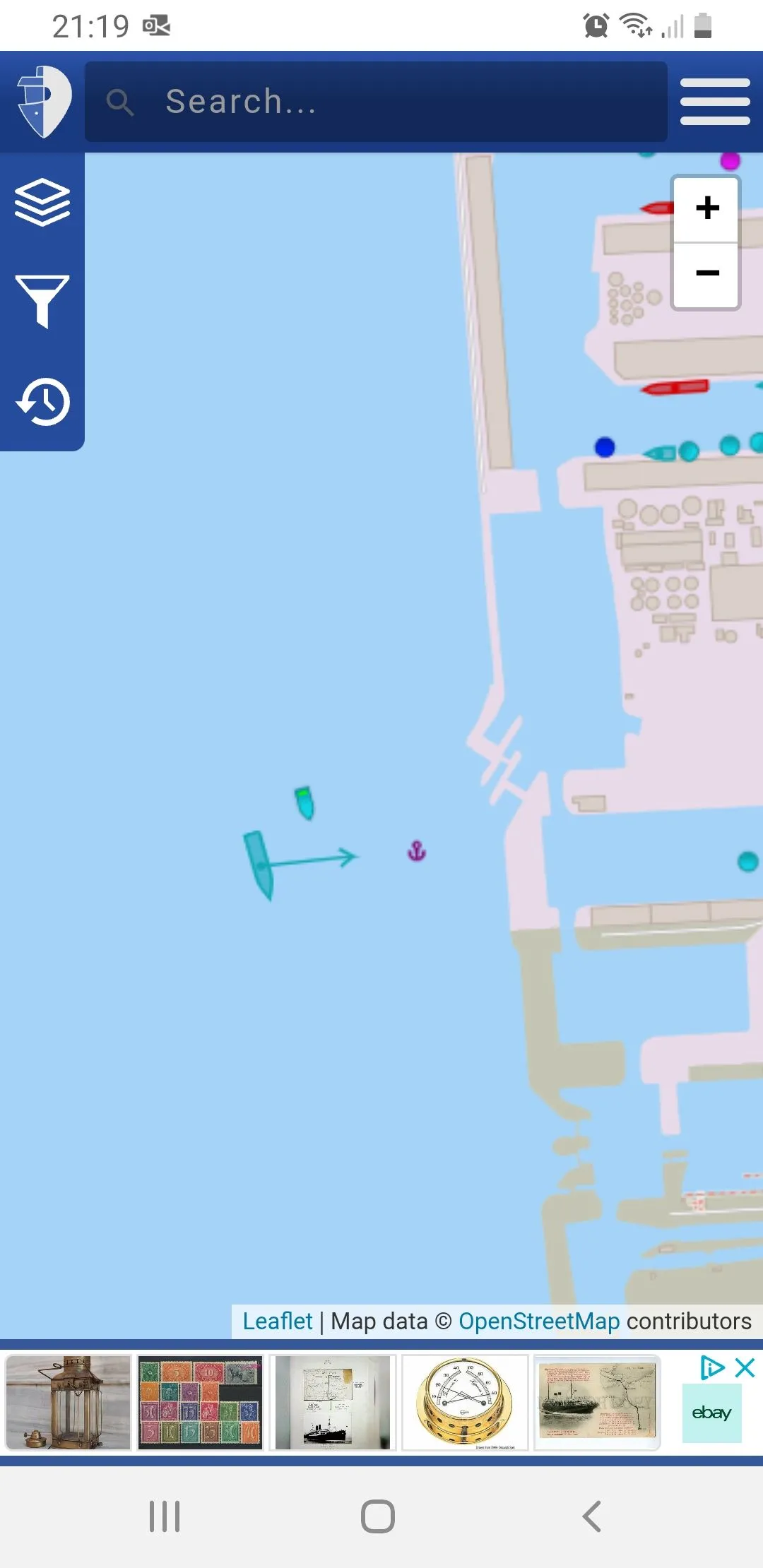Open the brass barometer ad item
The width and height of the screenshot is (763, 1568).
464,1402
